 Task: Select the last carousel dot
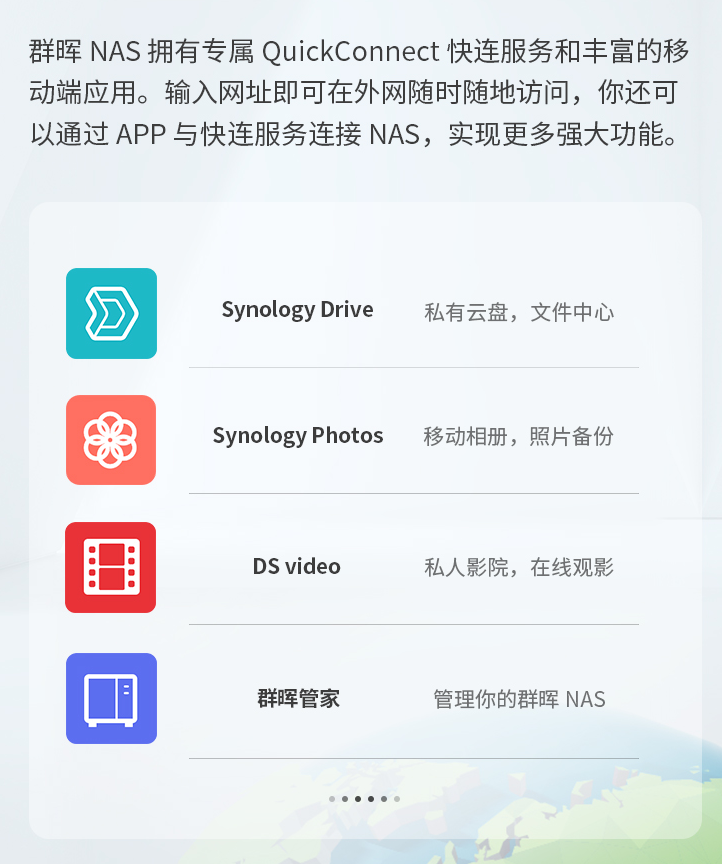396,798
